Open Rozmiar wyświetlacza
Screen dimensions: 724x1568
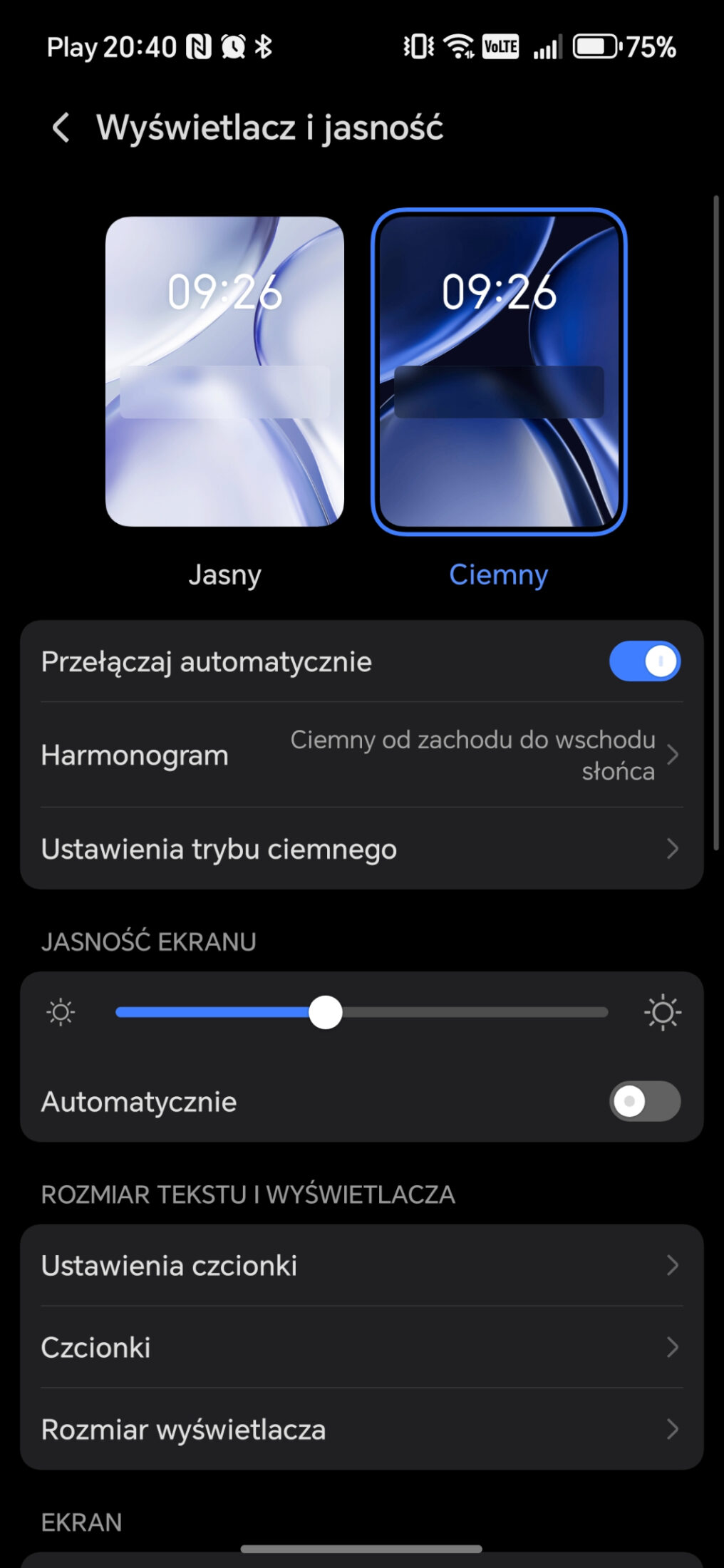[x=361, y=1429]
